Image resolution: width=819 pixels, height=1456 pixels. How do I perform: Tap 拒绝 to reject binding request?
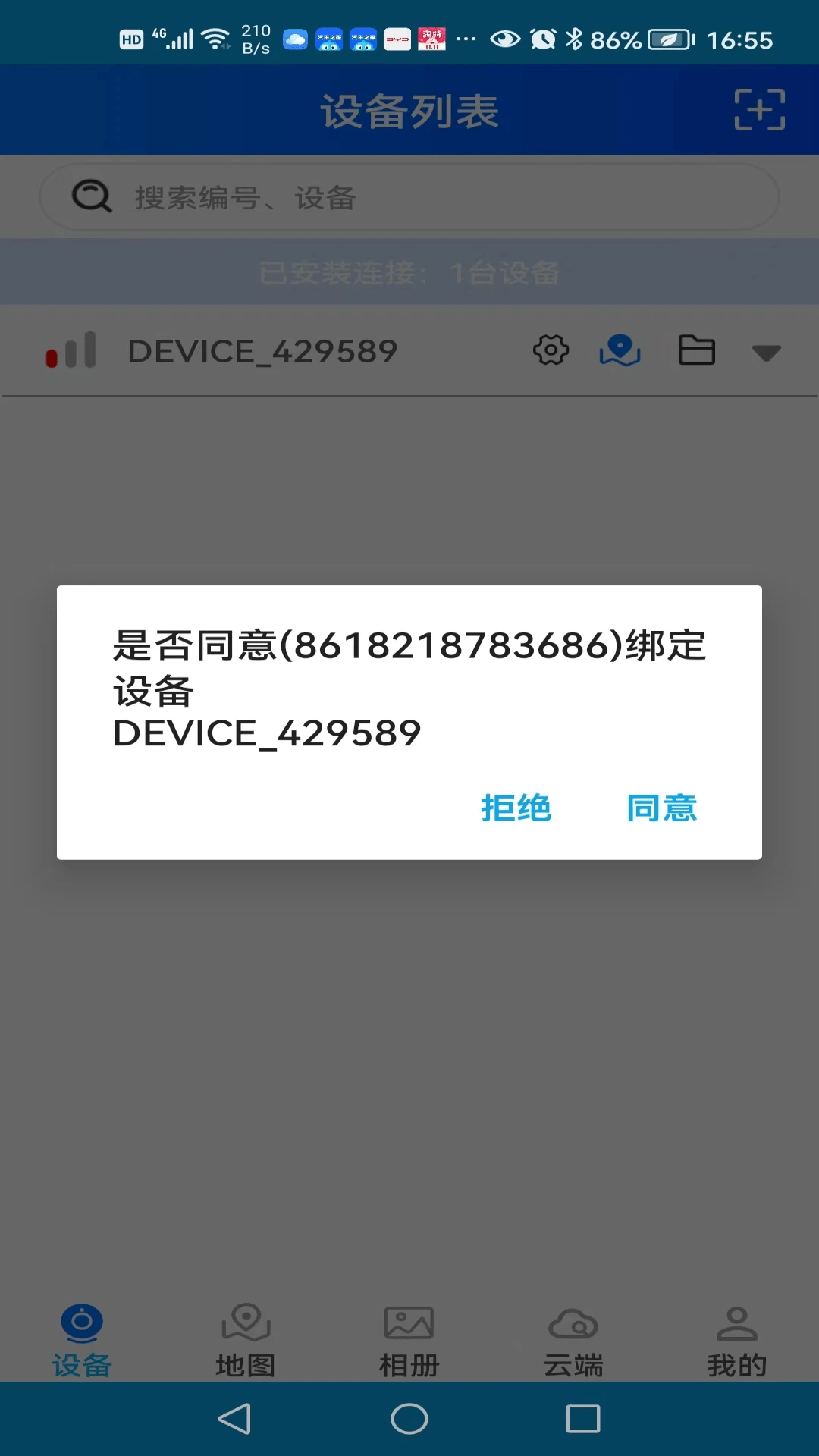point(516,808)
